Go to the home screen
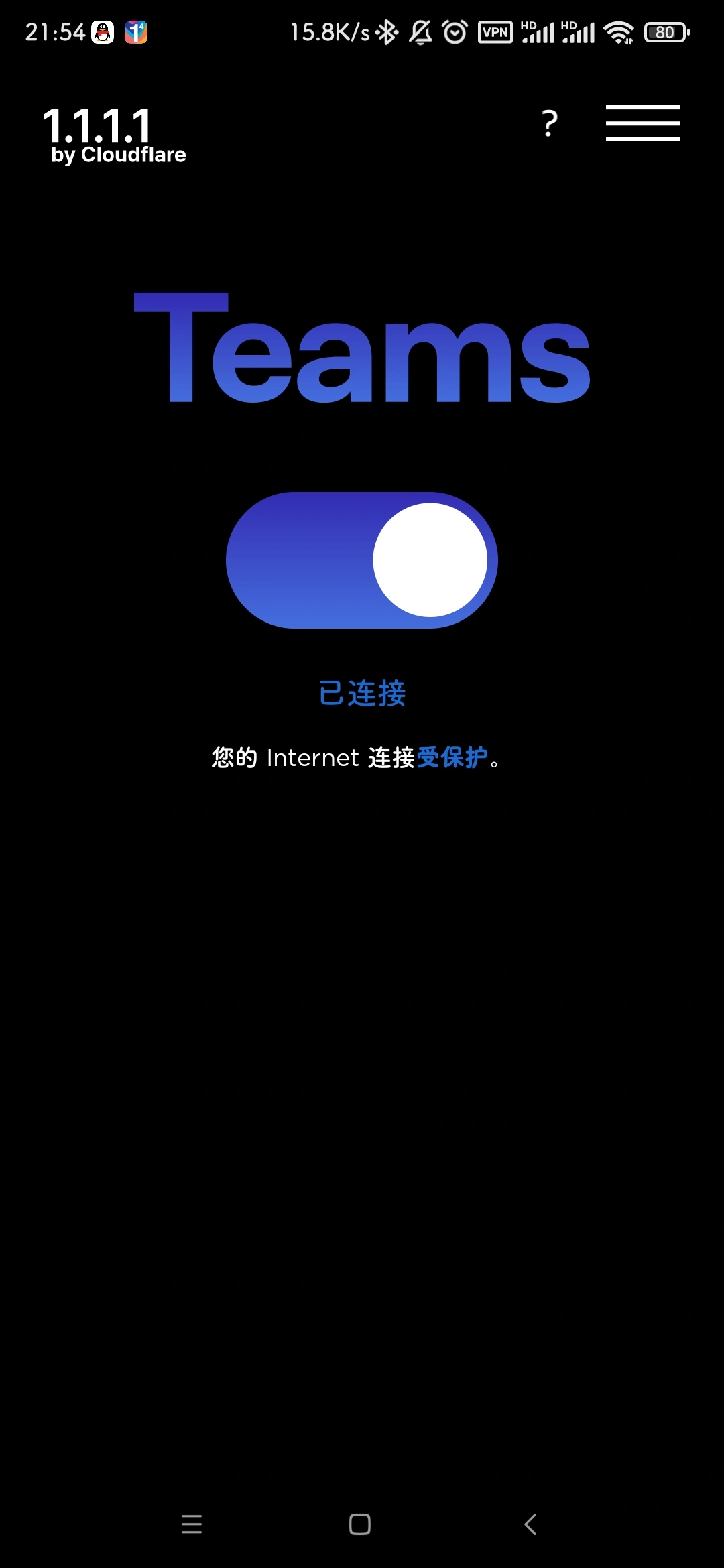The width and height of the screenshot is (724, 1568). pyautogui.click(x=360, y=1524)
